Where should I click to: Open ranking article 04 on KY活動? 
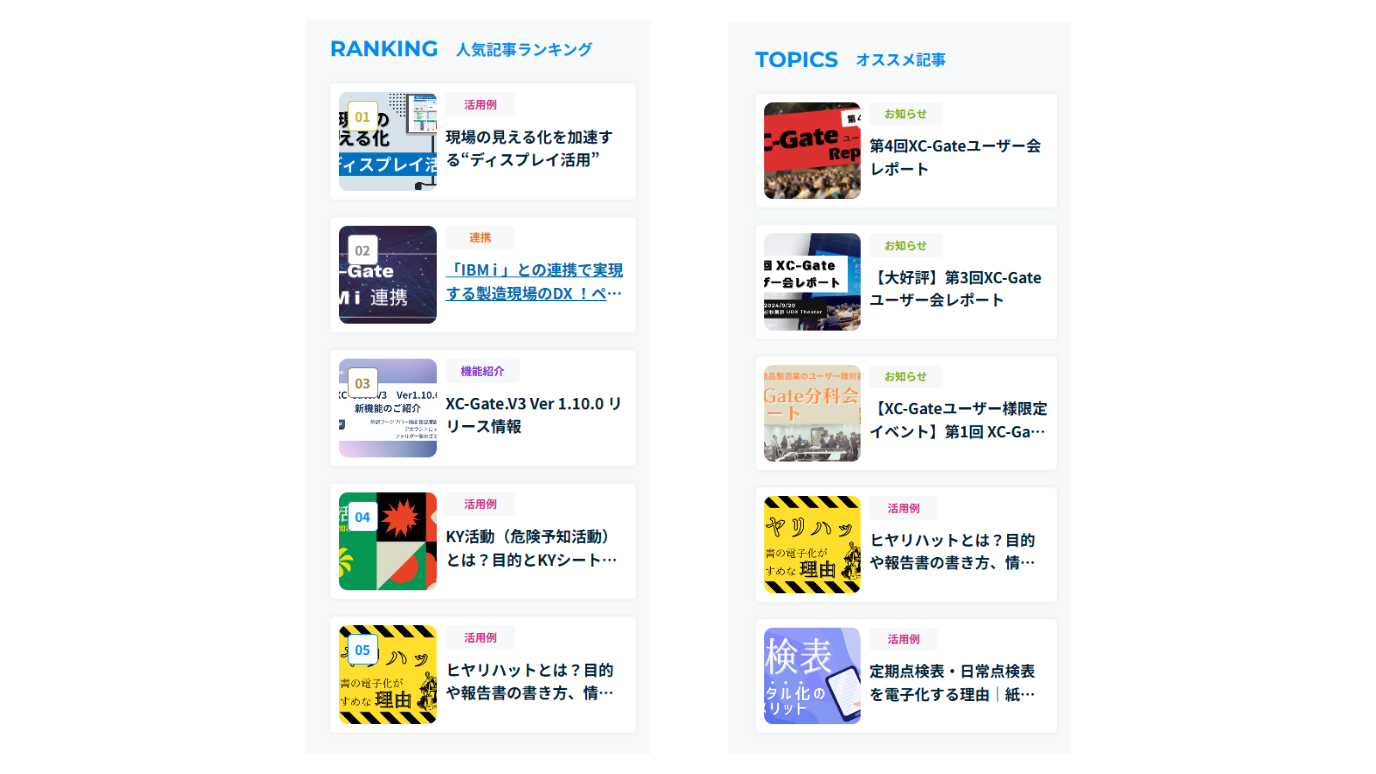tap(531, 548)
